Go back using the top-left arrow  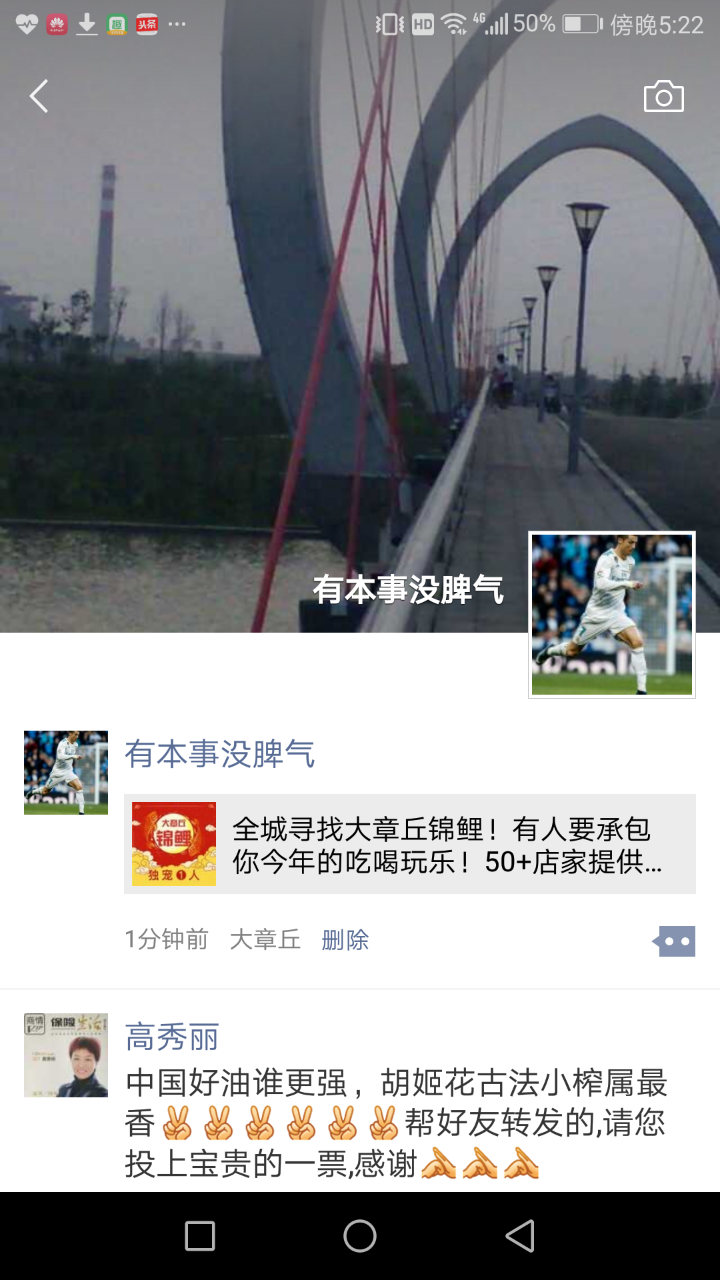pyautogui.click(x=39, y=97)
